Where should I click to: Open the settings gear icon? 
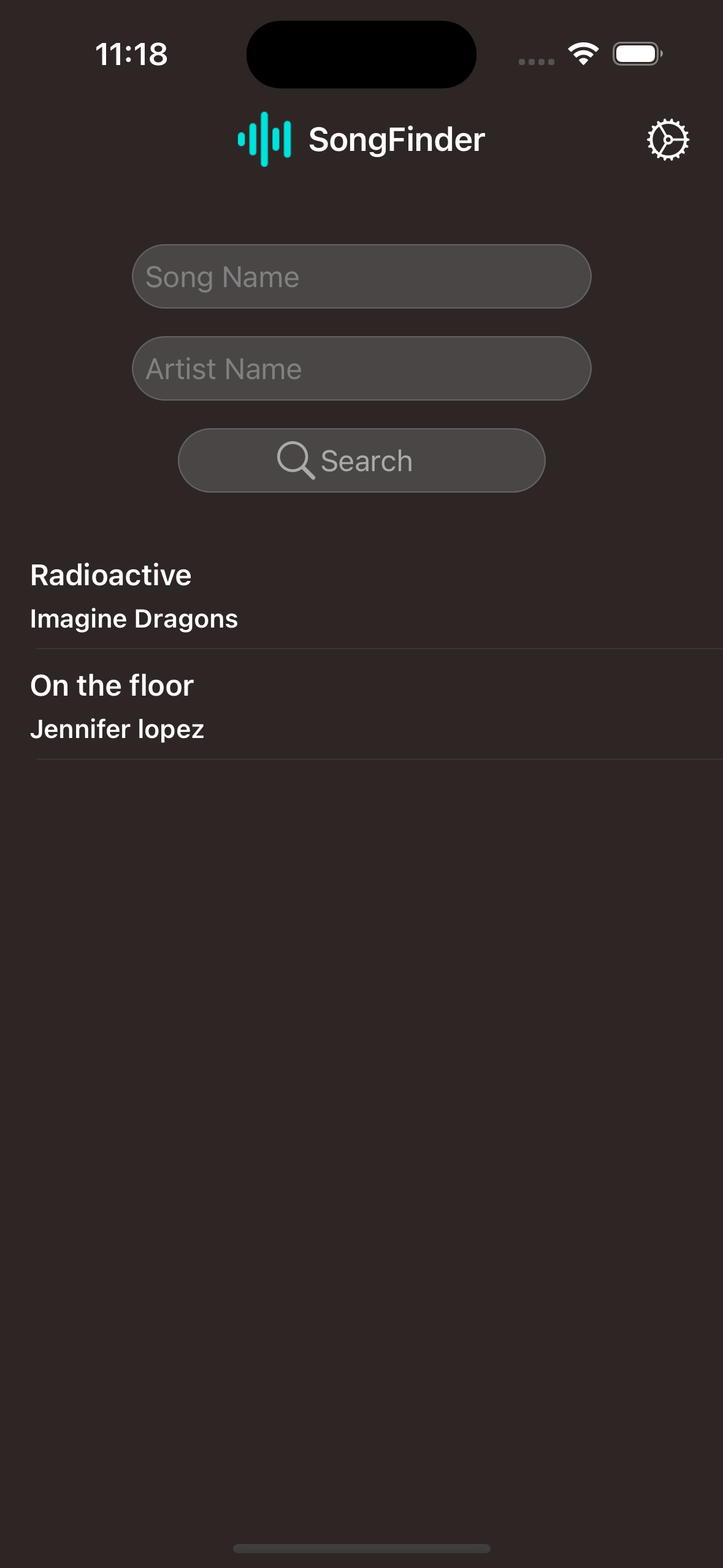coord(668,140)
